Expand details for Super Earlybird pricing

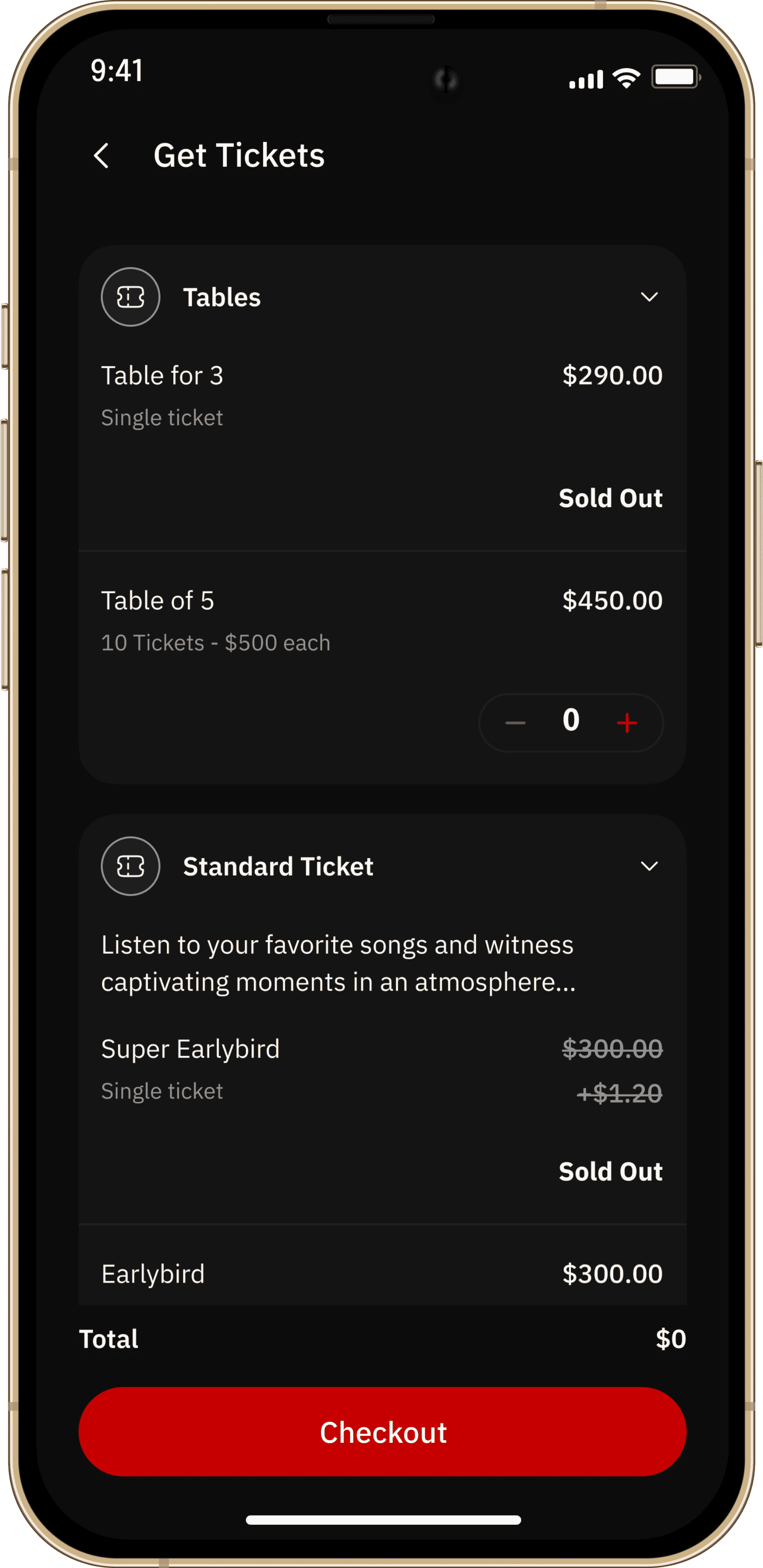click(x=191, y=1048)
